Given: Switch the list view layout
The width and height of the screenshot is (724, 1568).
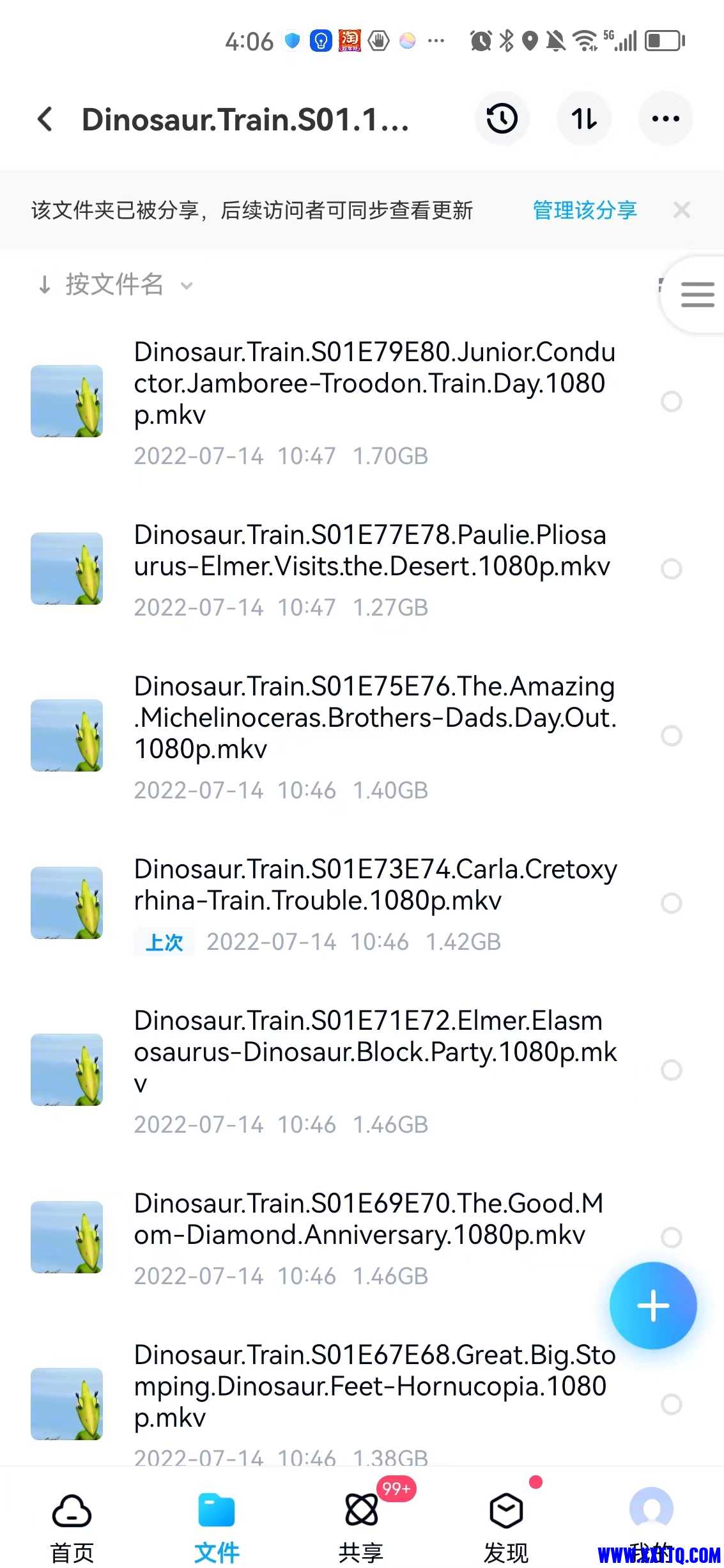Looking at the screenshot, I should [697, 295].
